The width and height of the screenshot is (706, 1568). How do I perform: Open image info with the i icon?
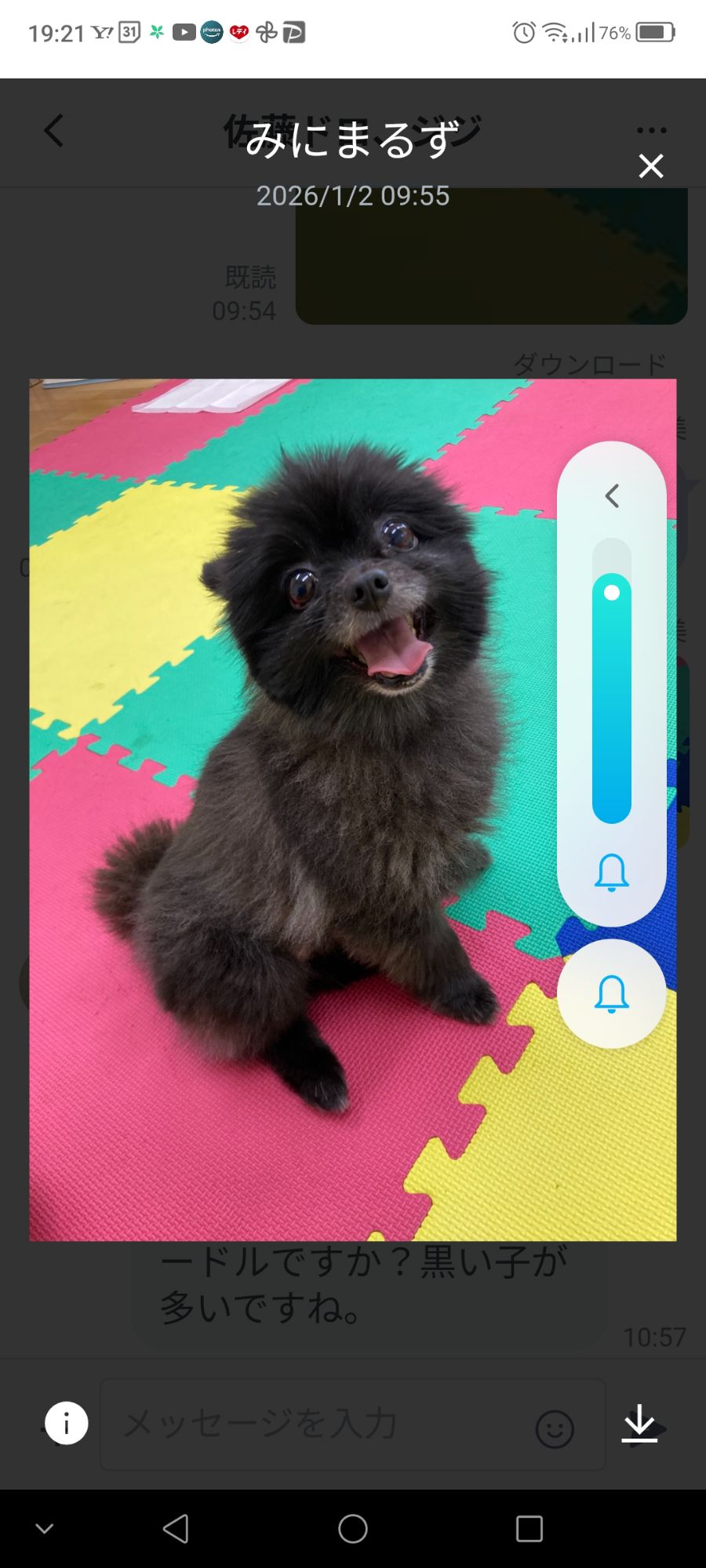coord(67,1423)
